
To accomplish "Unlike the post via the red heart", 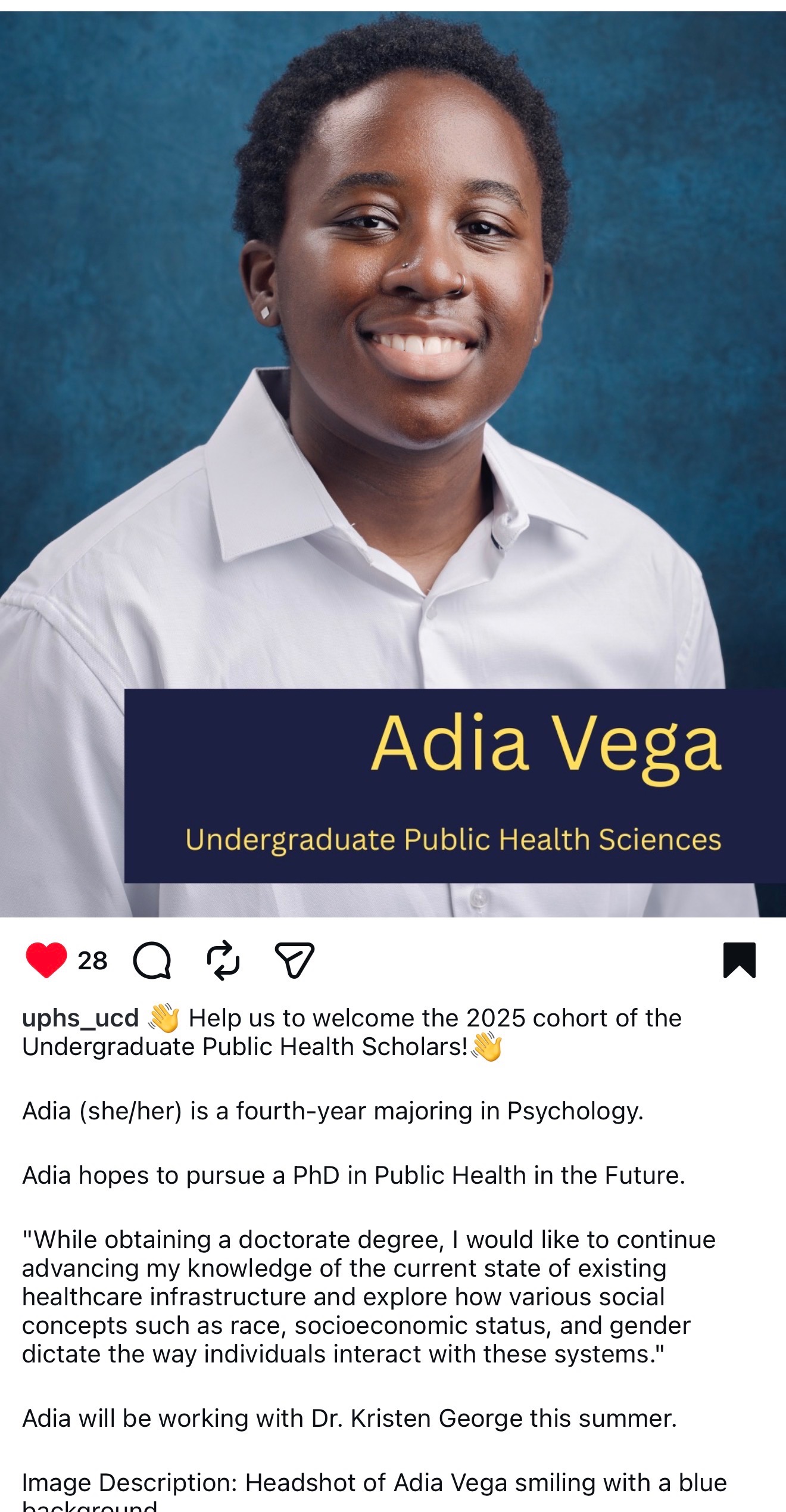I will pos(46,960).
